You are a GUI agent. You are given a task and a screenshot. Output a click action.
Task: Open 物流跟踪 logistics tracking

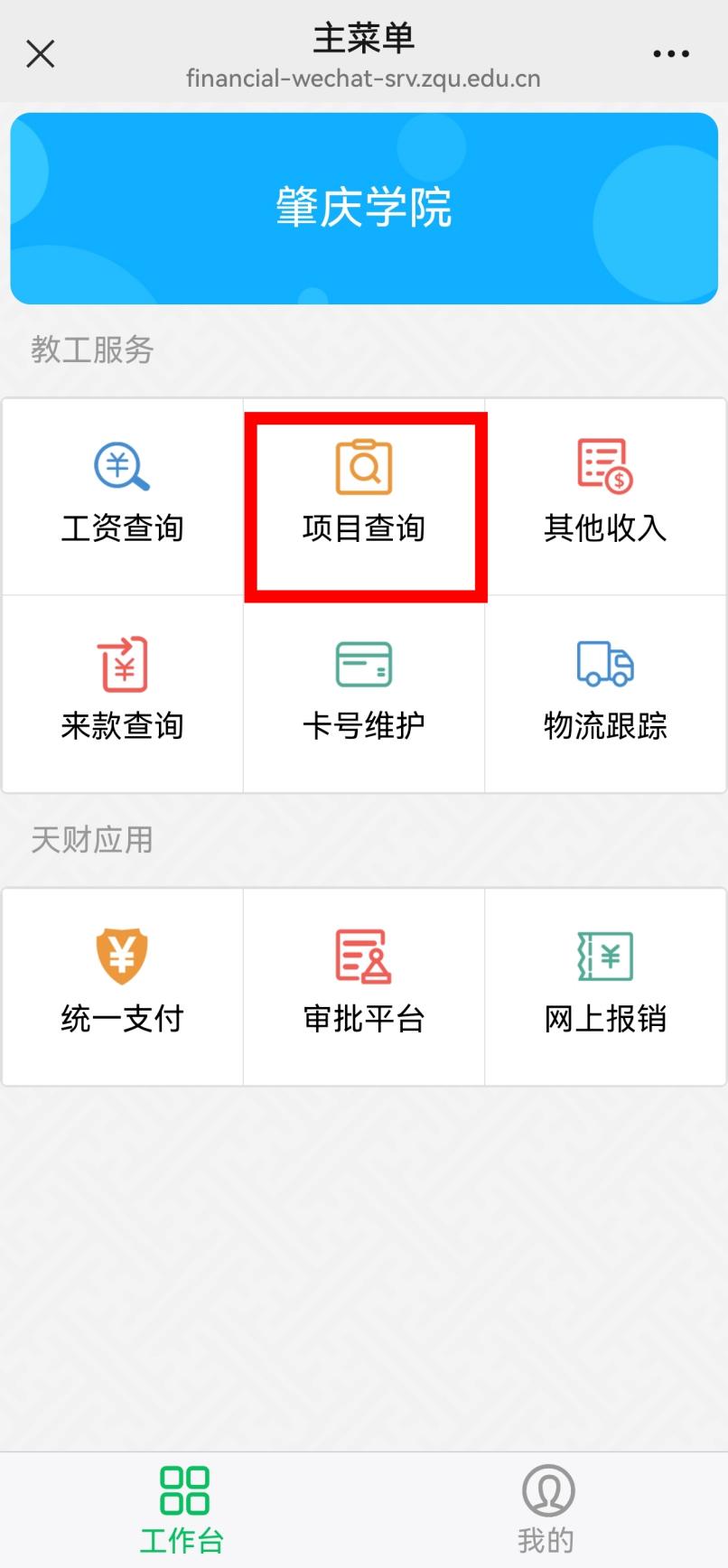pyautogui.click(x=605, y=694)
